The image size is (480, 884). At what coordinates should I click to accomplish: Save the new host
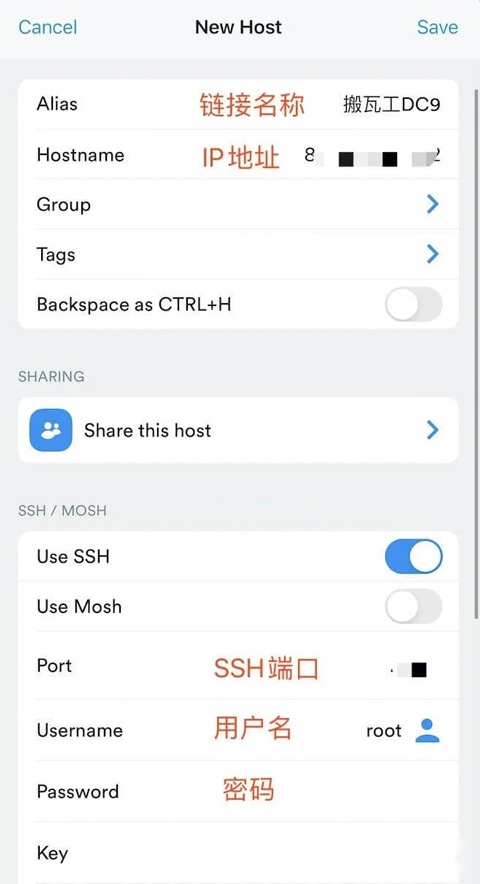point(437,27)
